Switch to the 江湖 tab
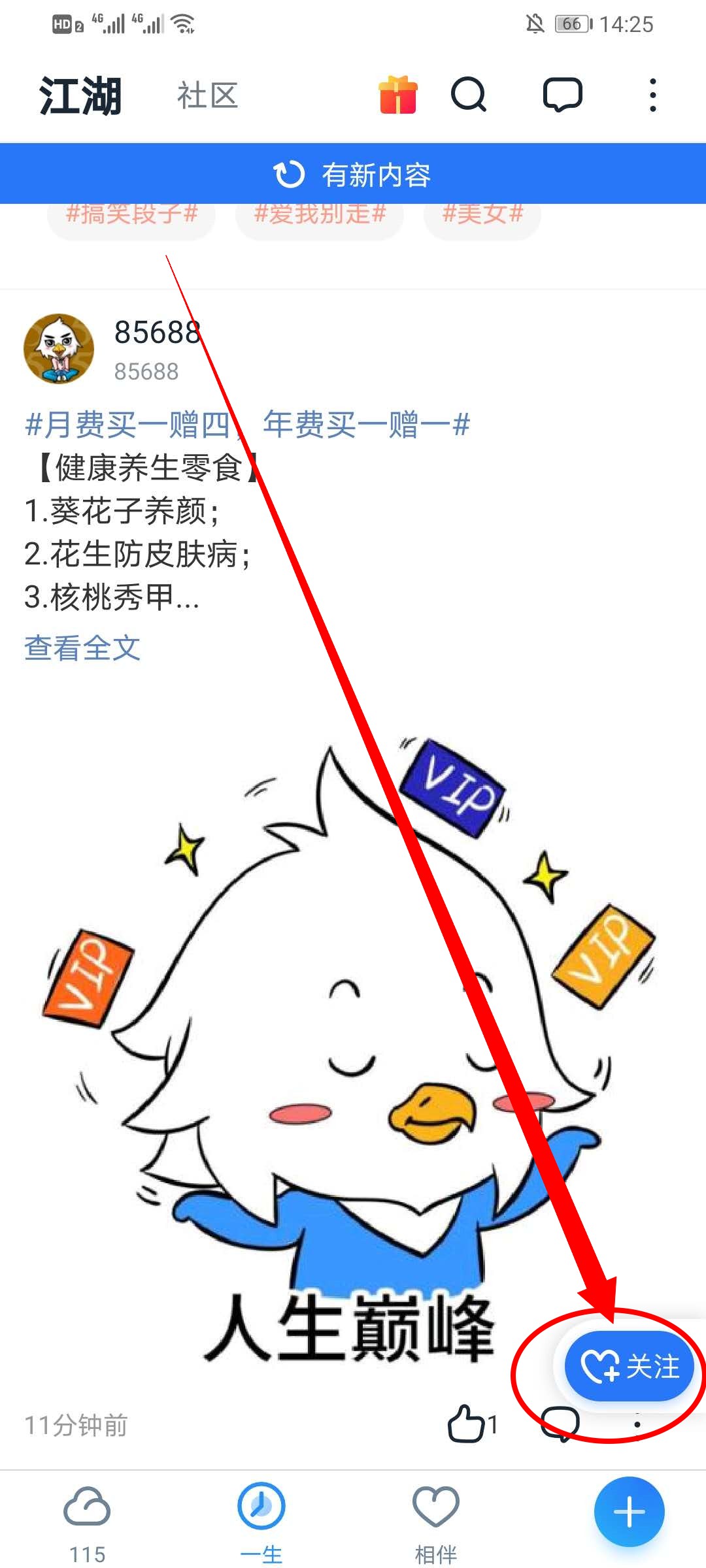This screenshot has width=706, height=1568. pos(80,95)
